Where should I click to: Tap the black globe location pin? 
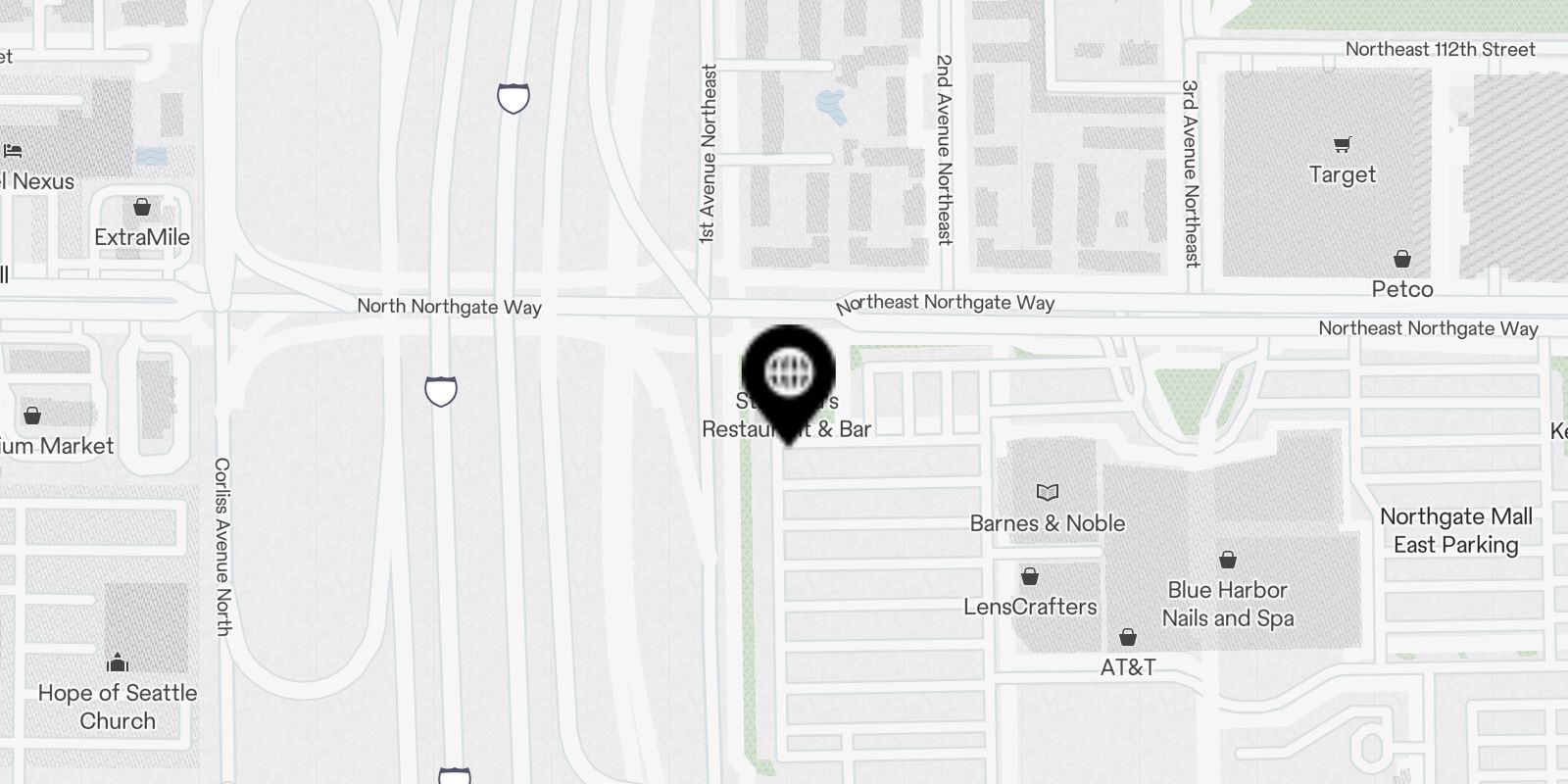click(788, 373)
